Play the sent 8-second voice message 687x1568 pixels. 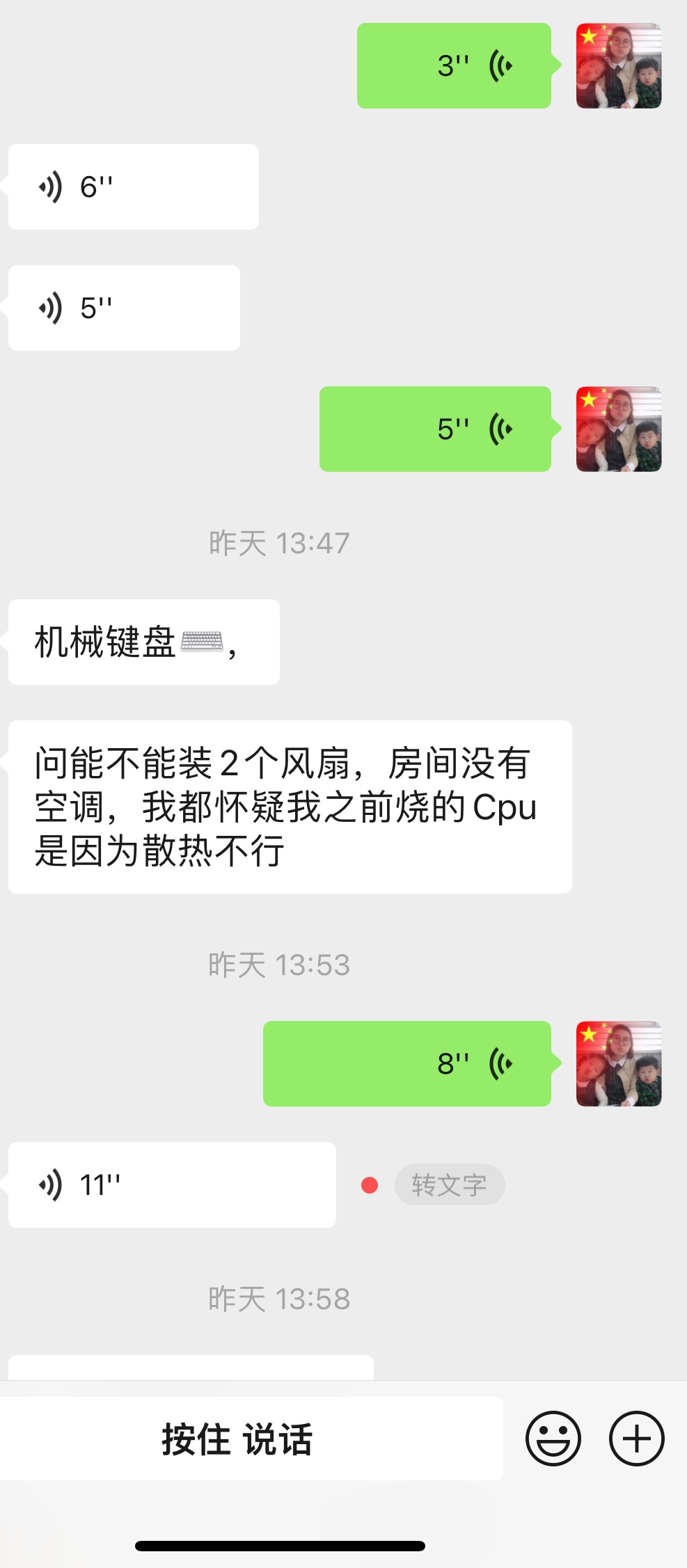pyautogui.click(x=407, y=1064)
